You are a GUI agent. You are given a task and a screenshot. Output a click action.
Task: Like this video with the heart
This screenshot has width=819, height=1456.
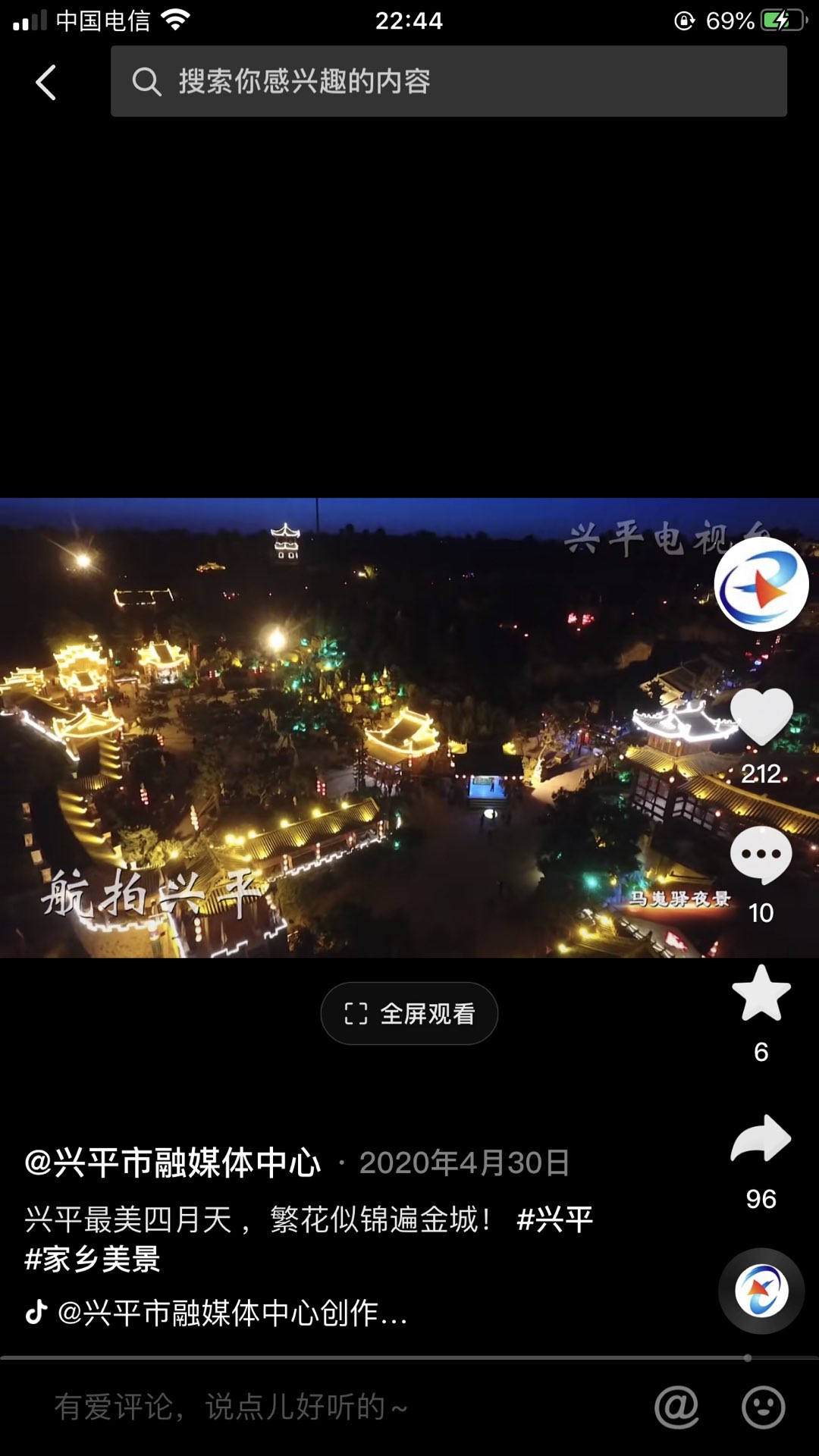pos(761,717)
